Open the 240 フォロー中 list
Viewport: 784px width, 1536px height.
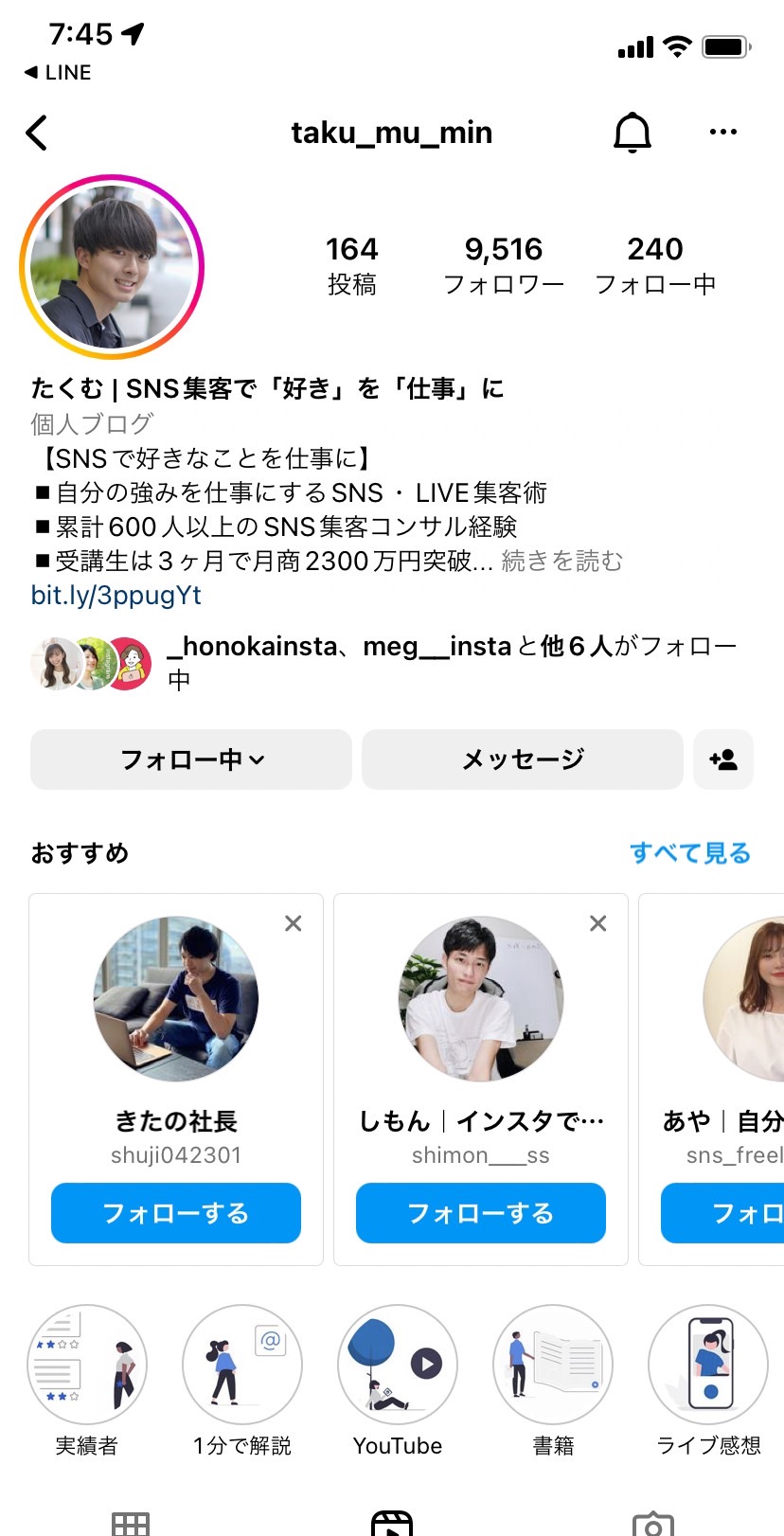click(x=655, y=265)
